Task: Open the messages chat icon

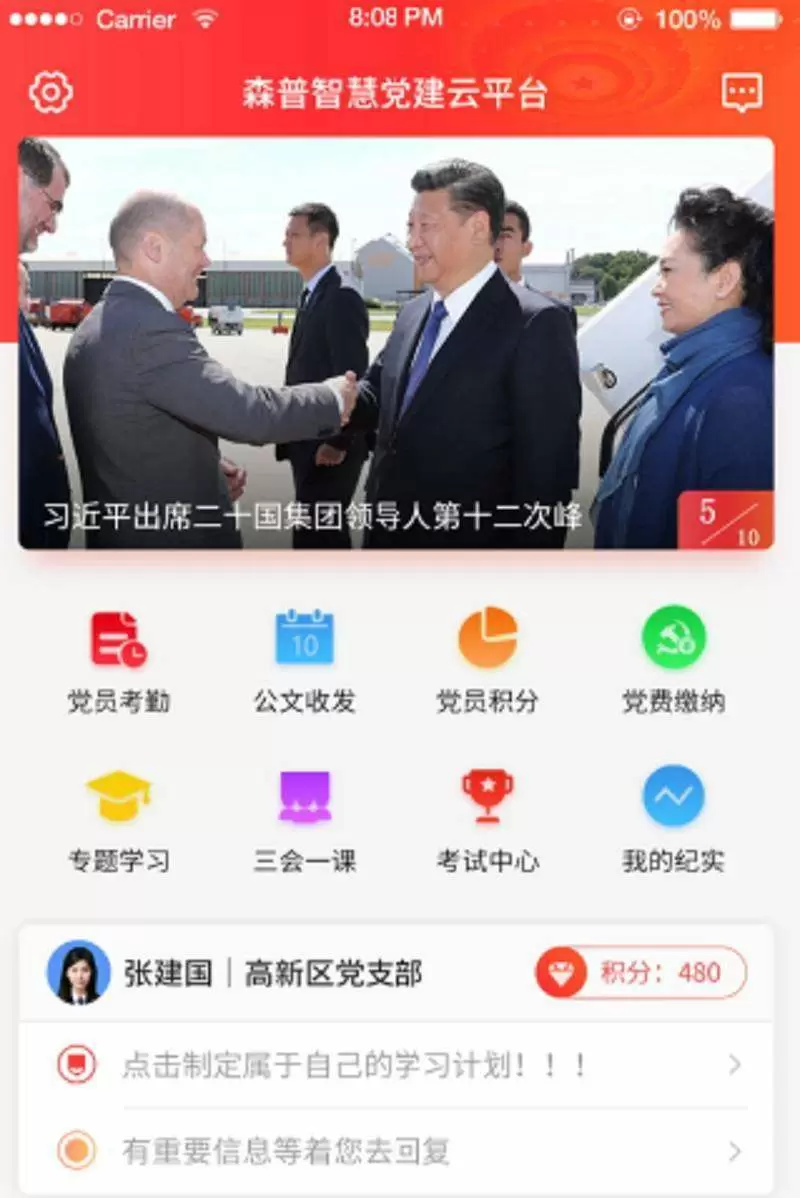Action: (742, 93)
